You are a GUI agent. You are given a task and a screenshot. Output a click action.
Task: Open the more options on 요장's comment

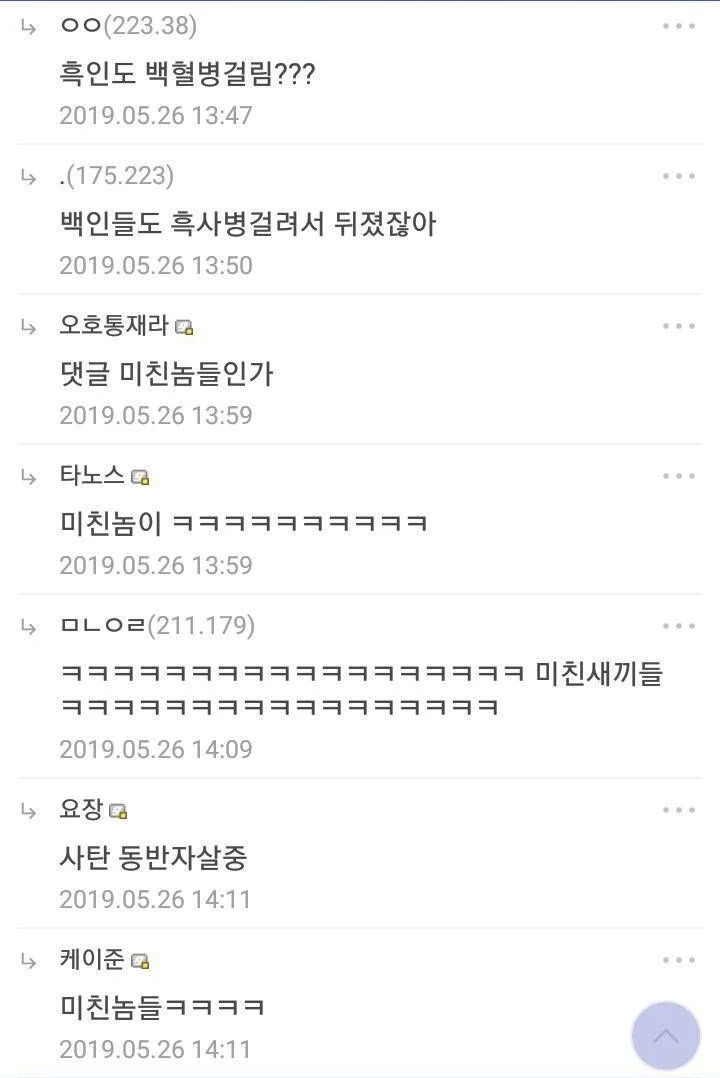click(x=679, y=810)
